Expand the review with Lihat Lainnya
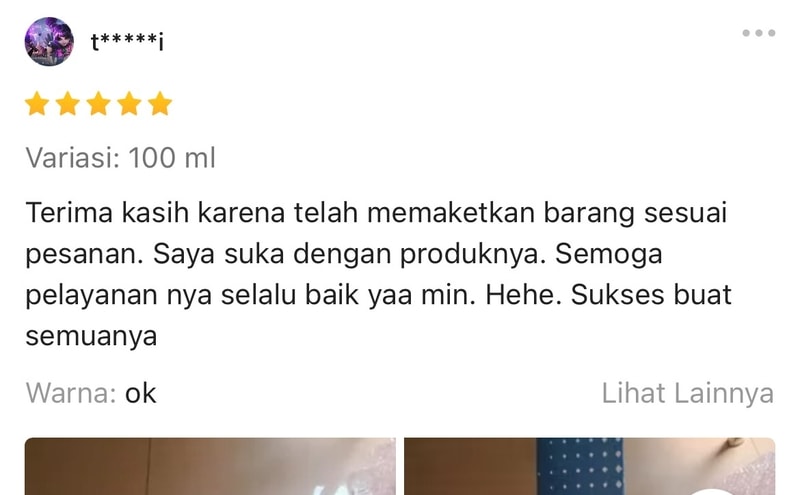The image size is (800, 495). [x=687, y=393]
